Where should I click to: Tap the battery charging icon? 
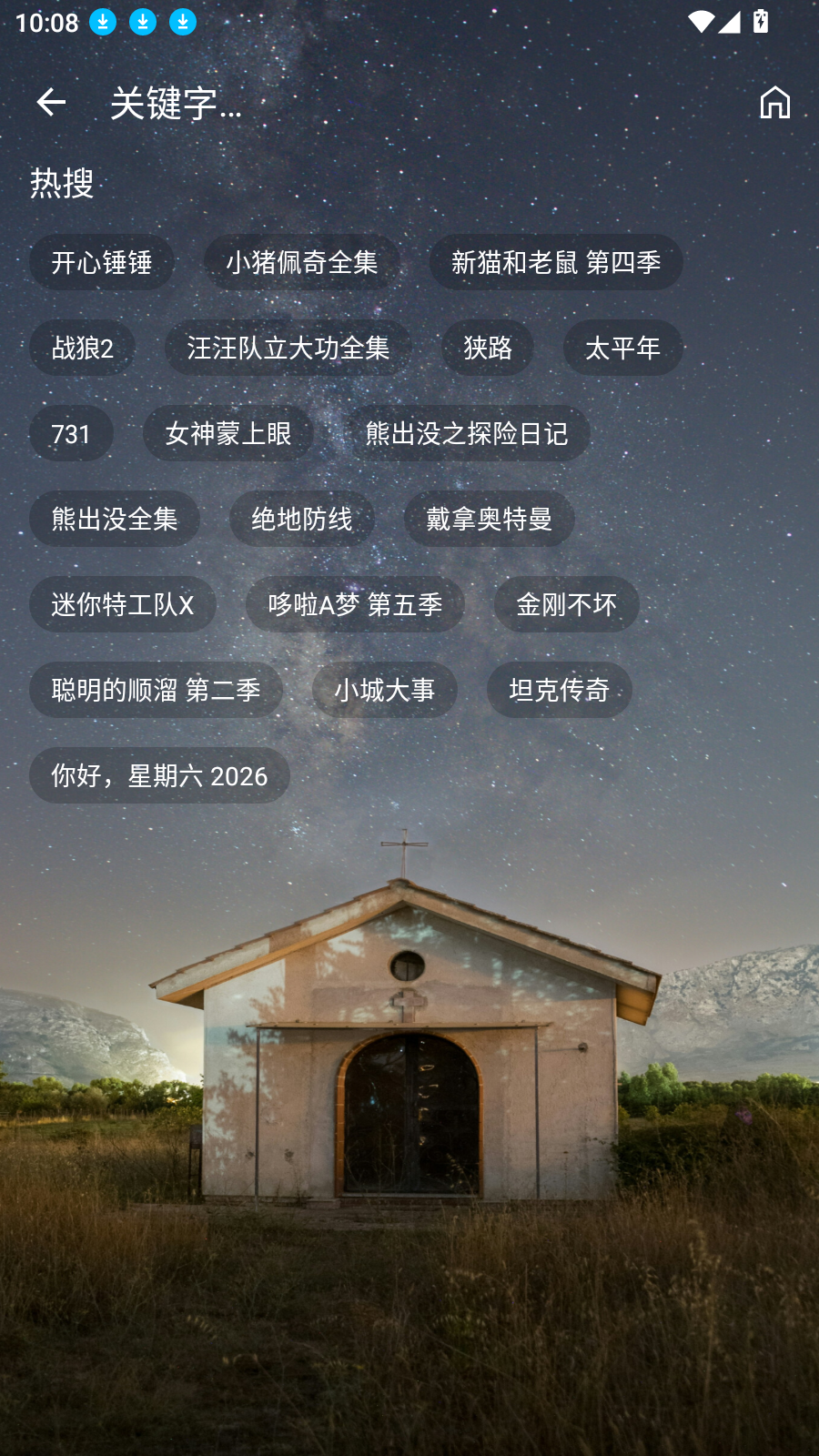click(762, 22)
